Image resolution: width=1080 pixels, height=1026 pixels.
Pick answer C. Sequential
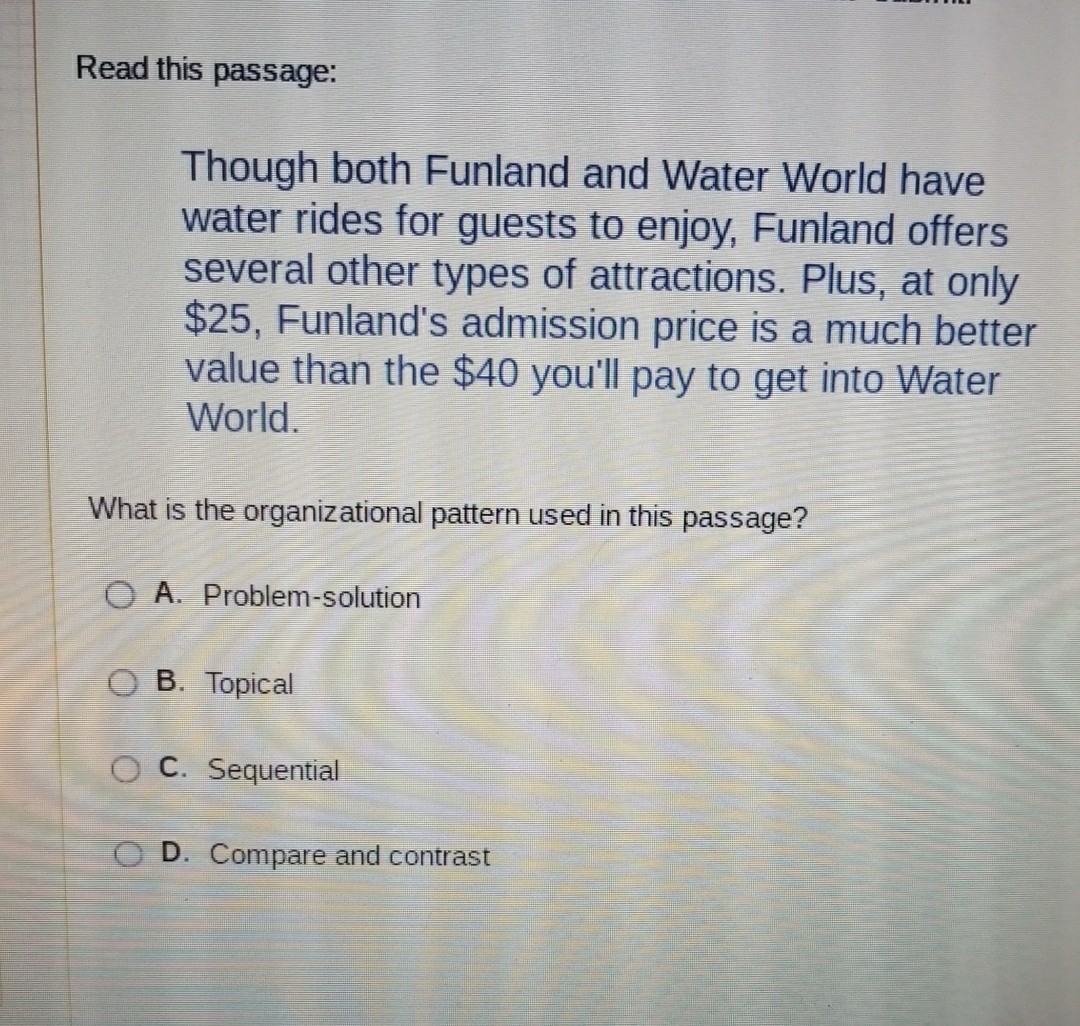tap(126, 770)
